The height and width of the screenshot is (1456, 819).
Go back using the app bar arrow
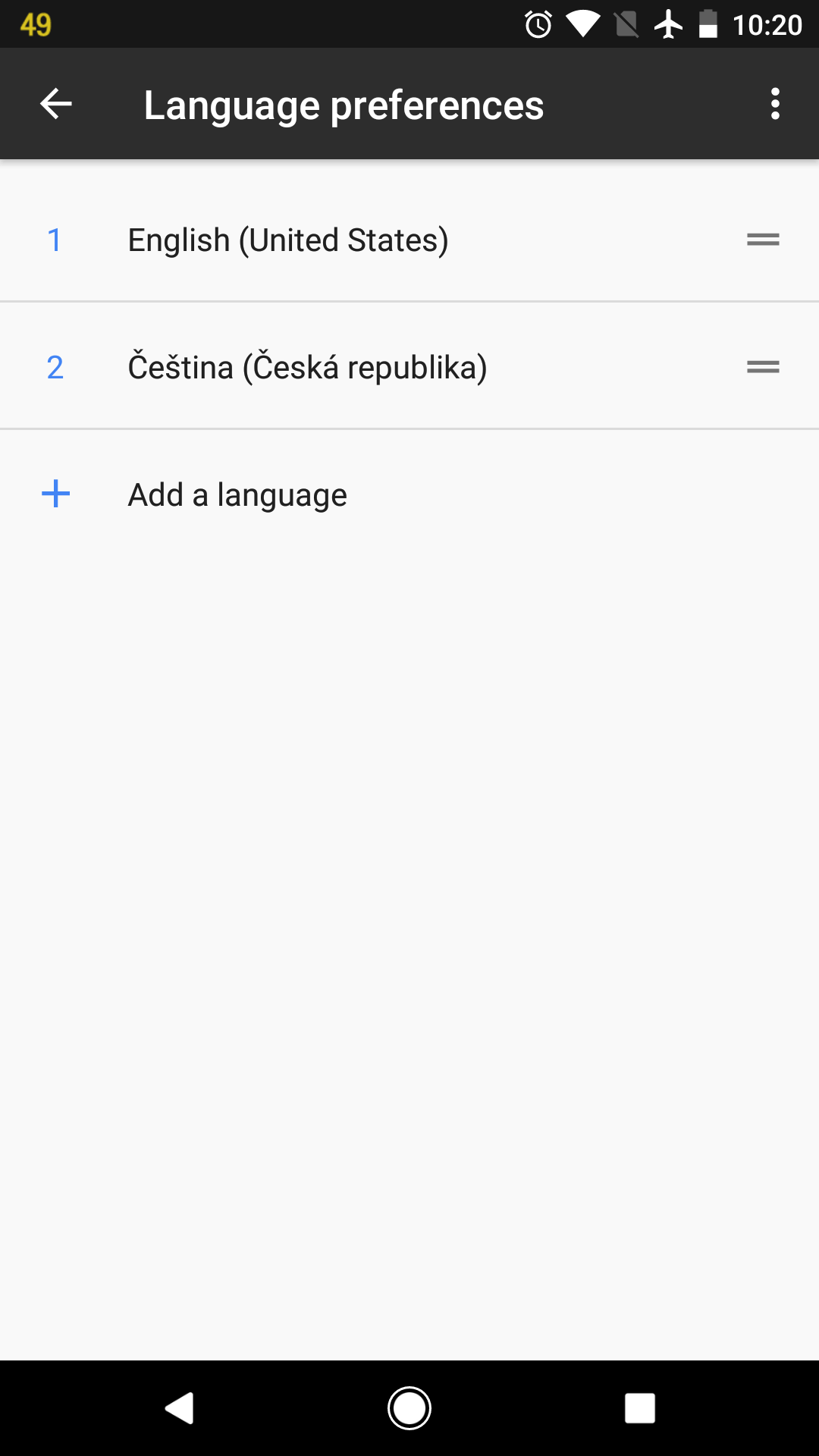(55, 104)
